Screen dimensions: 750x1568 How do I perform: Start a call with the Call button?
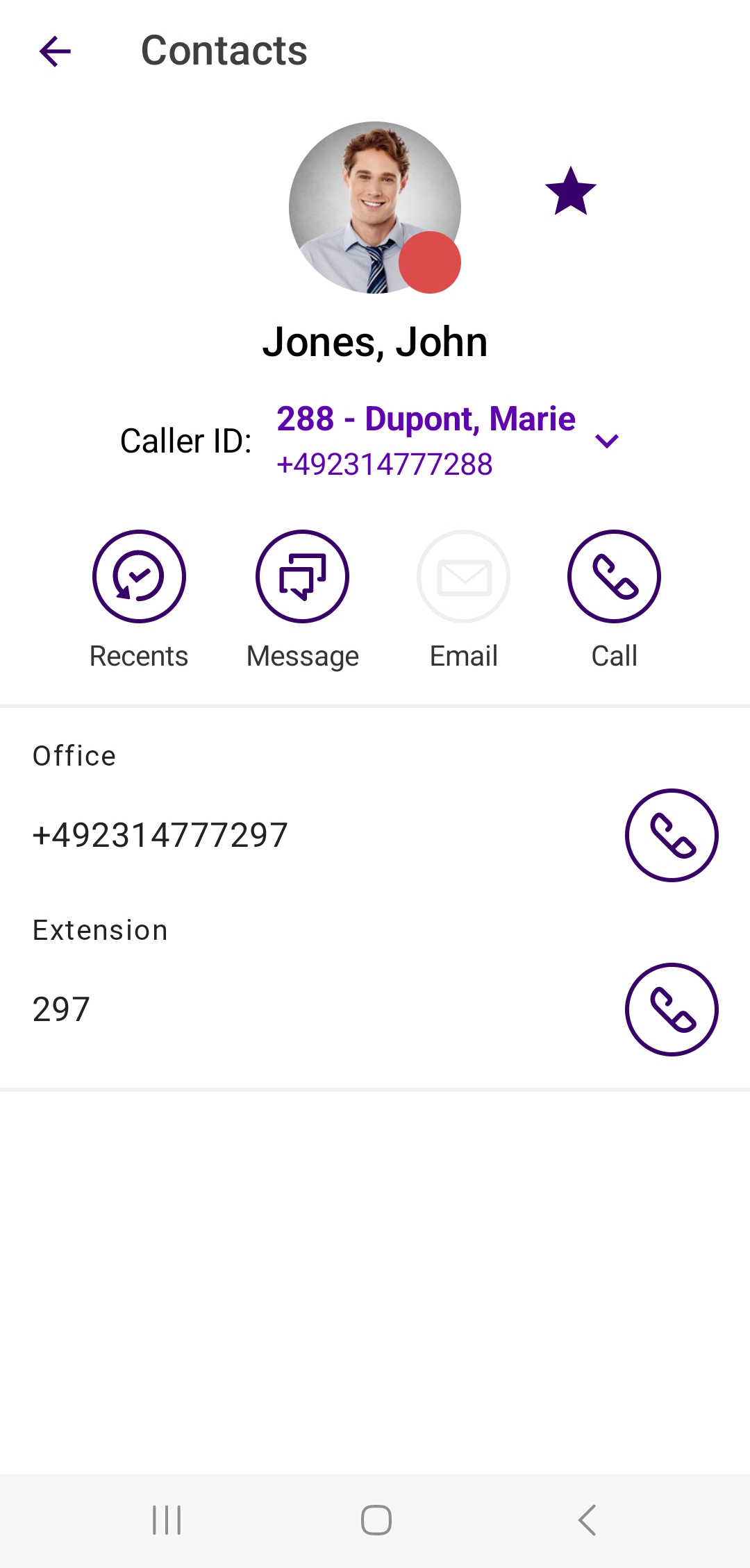pyautogui.click(x=614, y=577)
